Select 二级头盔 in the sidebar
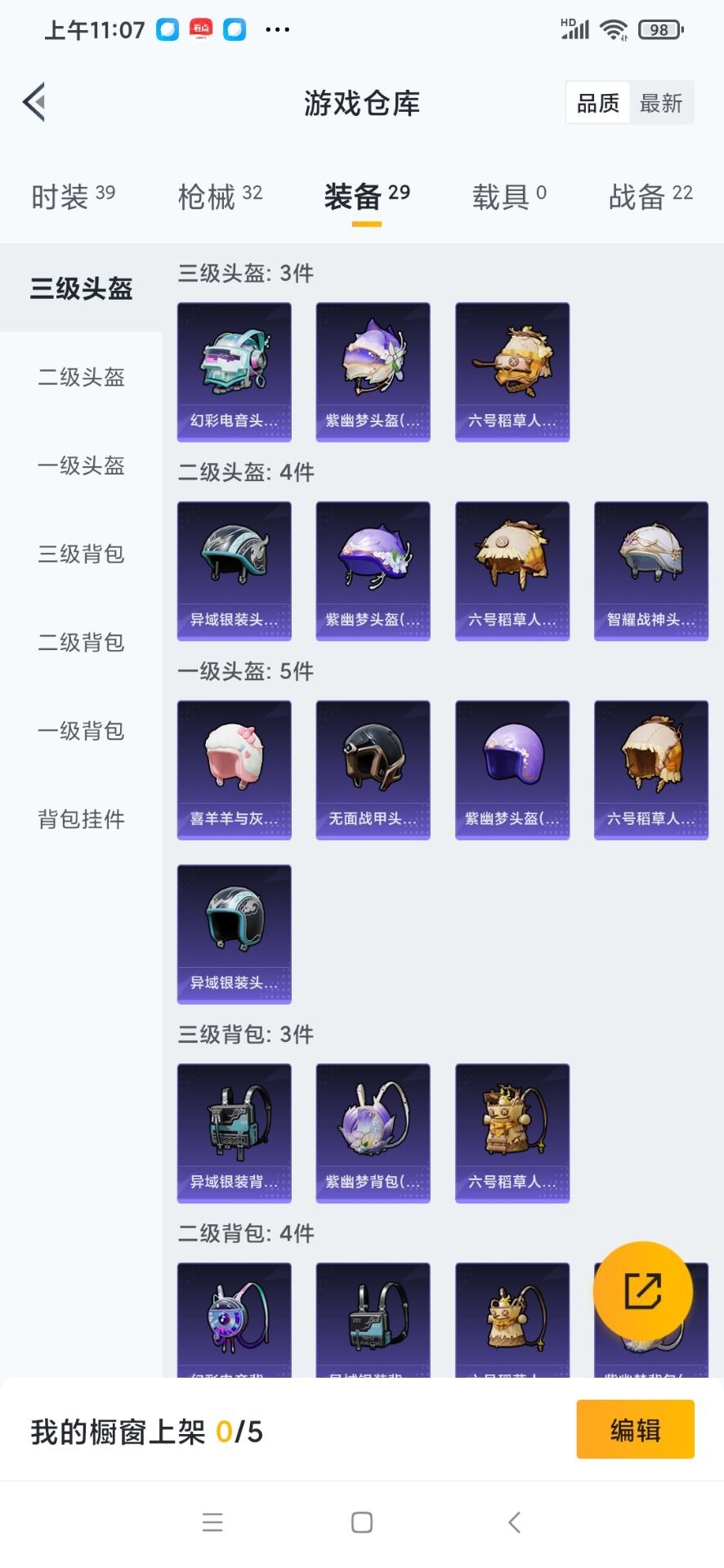724x1568 pixels. click(x=81, y=377)
